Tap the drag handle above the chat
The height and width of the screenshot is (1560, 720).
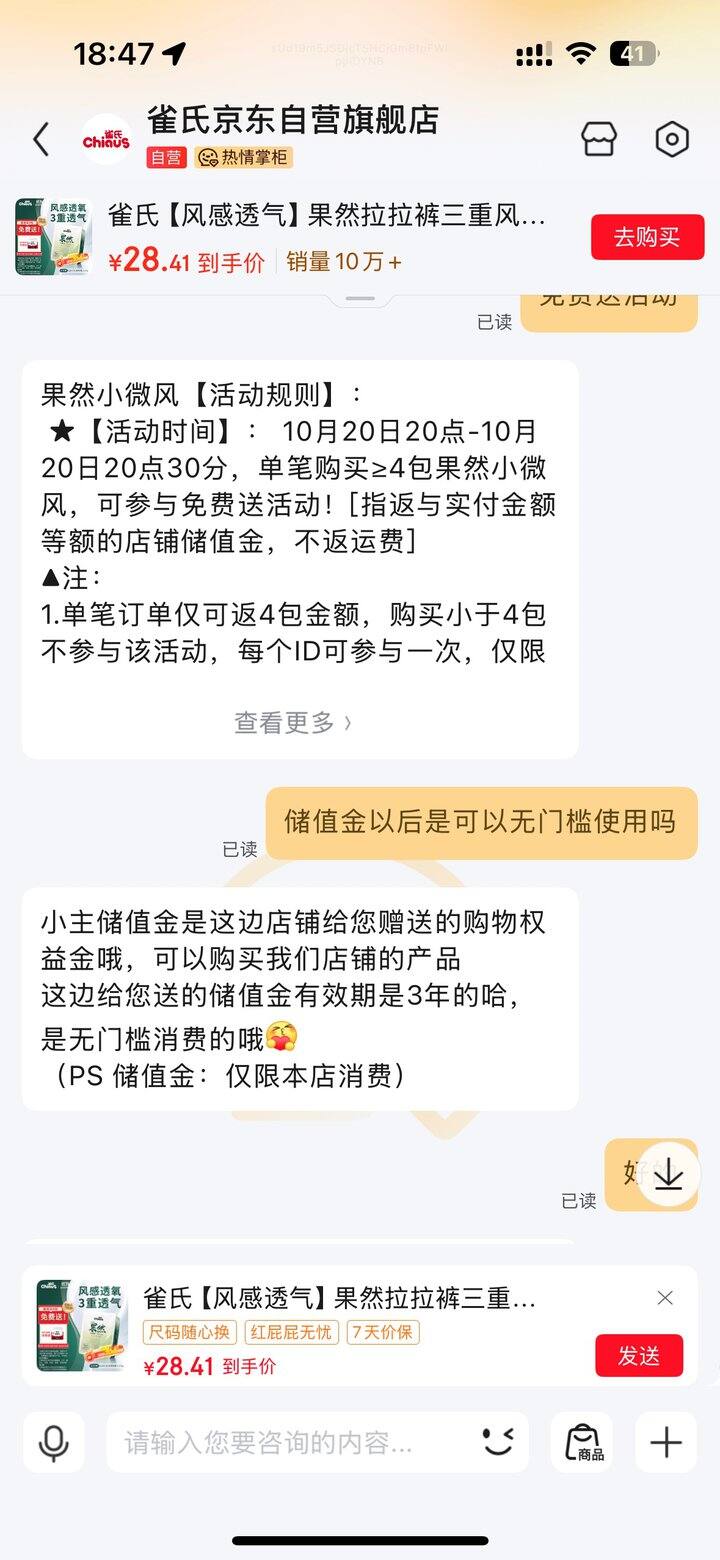tap(358, 297)
